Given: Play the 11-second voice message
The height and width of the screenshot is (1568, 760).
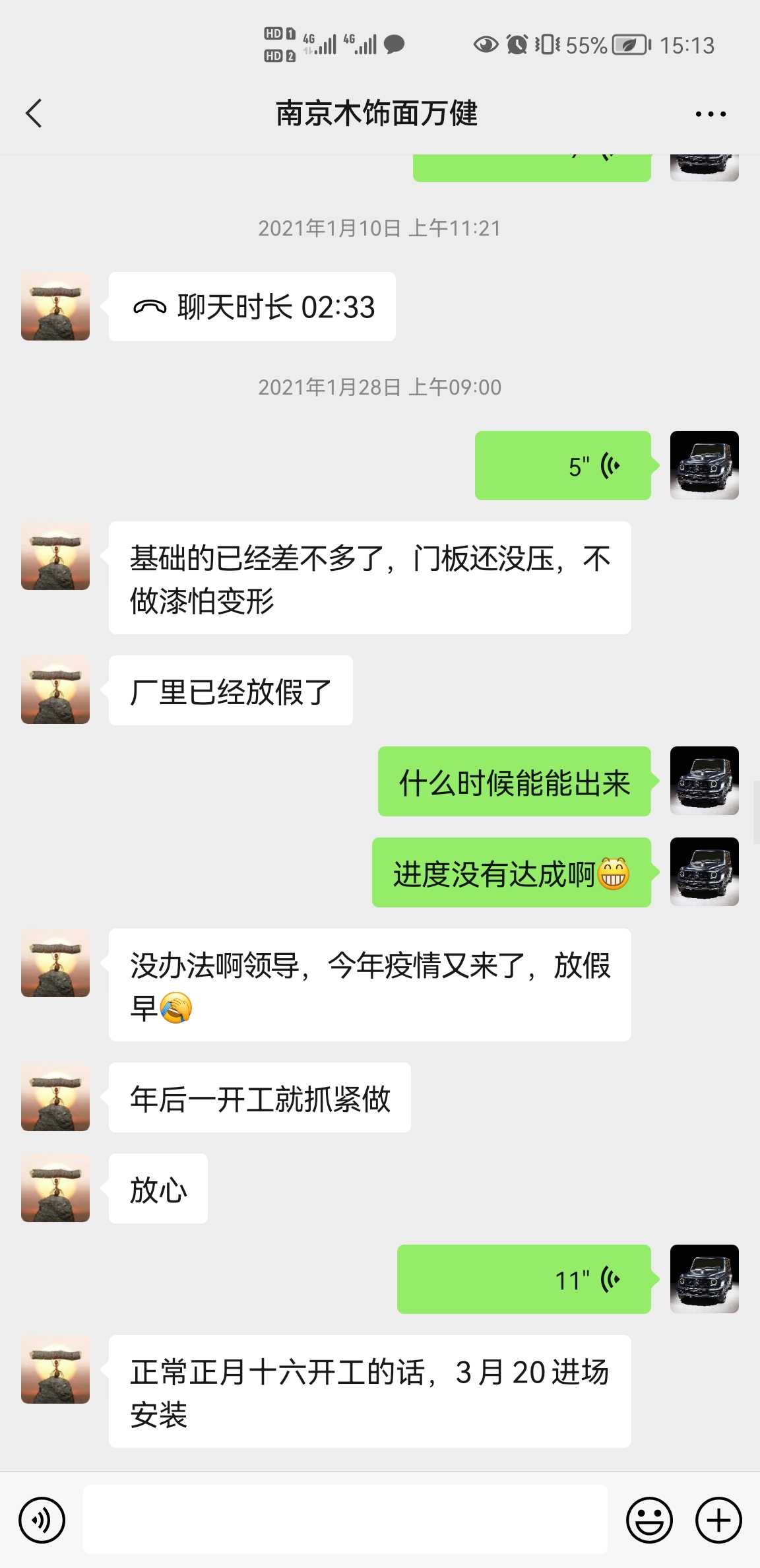Looking at the screenshot, I should (x=524, y=1280).
